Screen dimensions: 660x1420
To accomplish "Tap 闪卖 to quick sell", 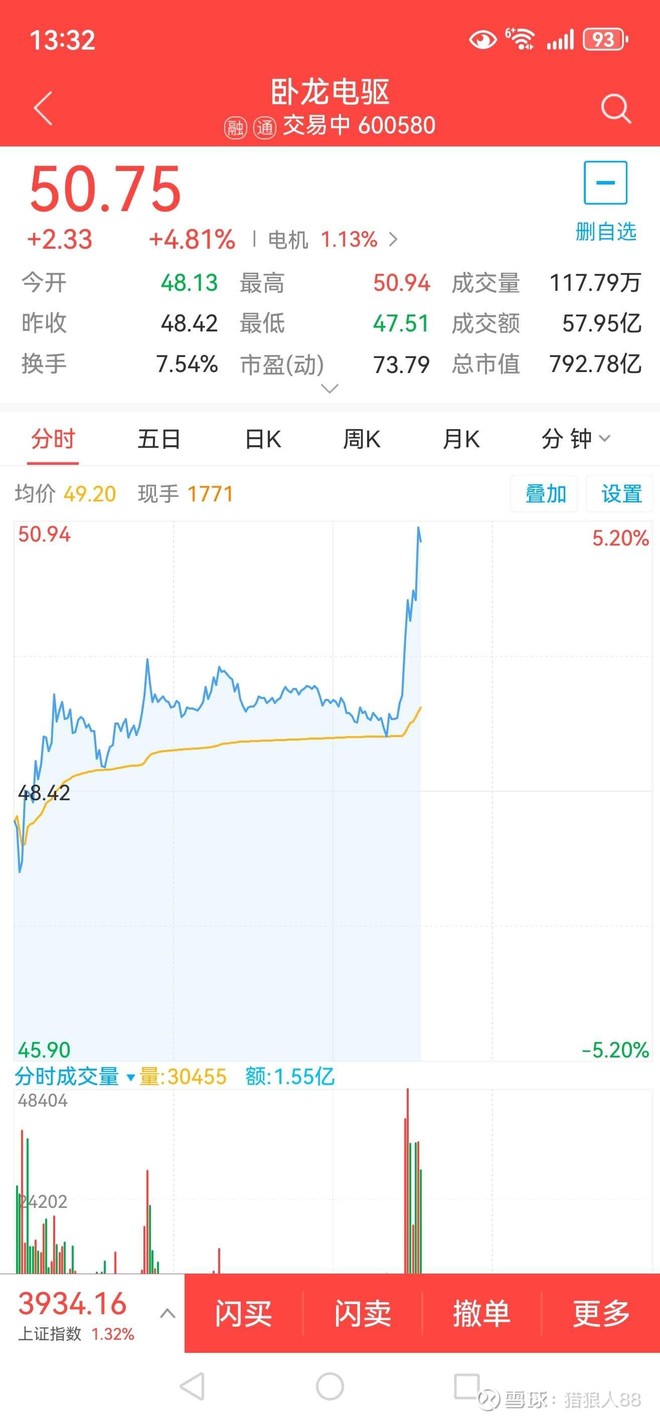I will pyautogui.click(x=362, y=1313).
